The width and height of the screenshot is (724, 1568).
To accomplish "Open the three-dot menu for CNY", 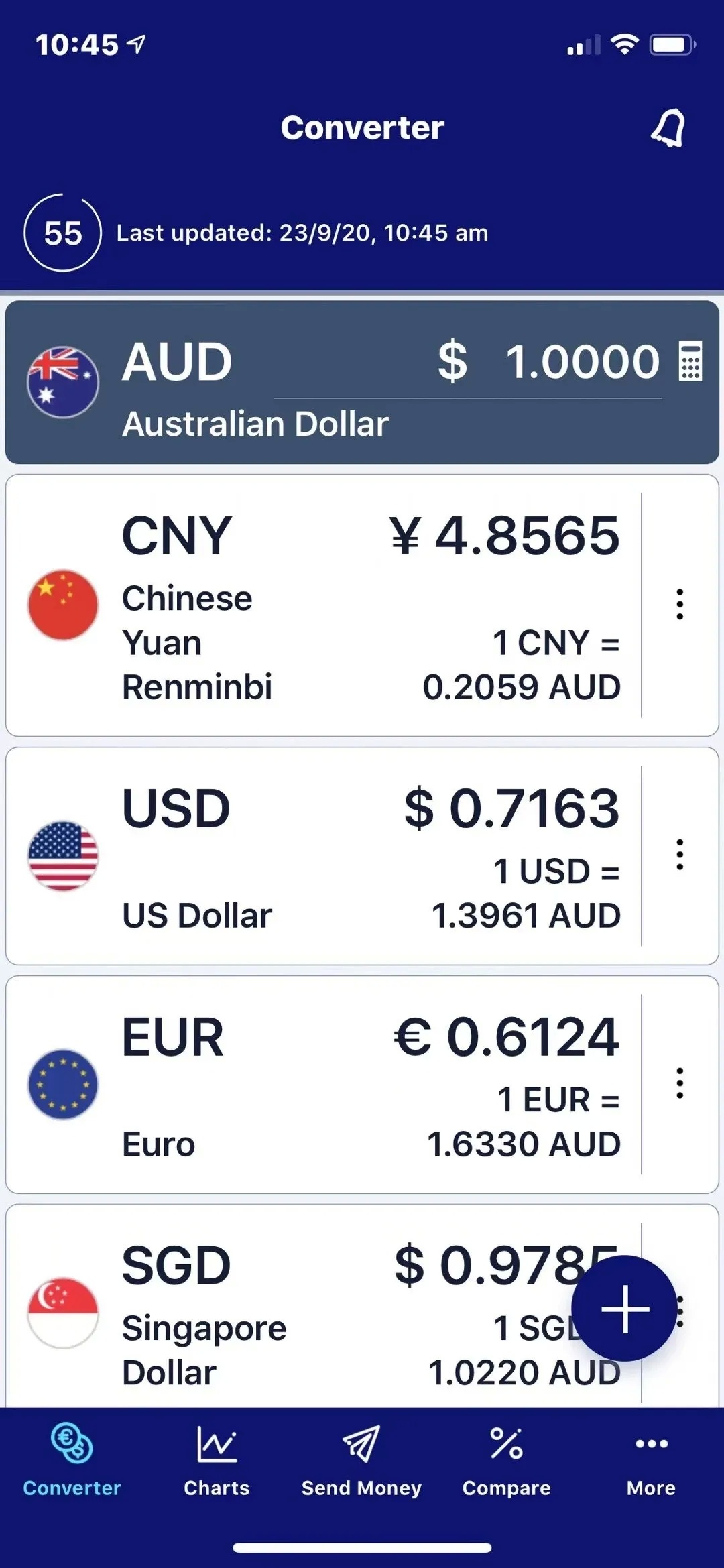I will 680,604.
